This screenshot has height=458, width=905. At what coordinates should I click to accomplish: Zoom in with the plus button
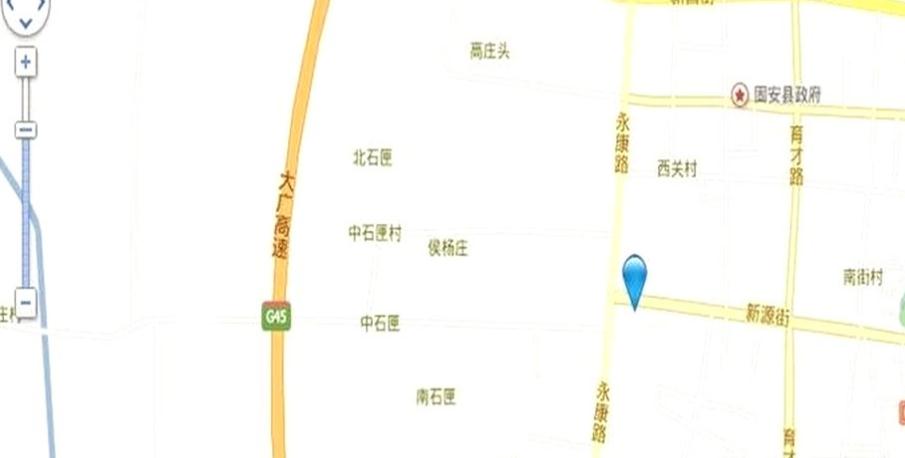27,62
